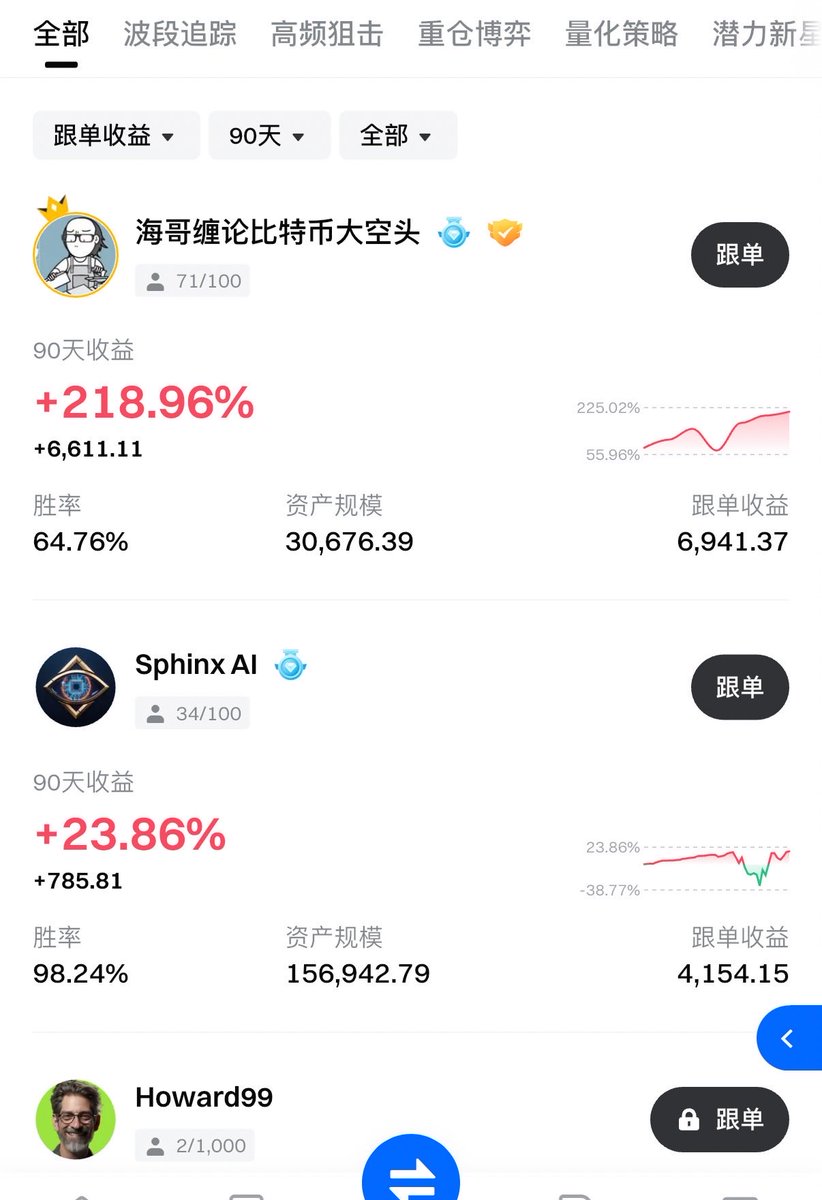Open the 全部 filter dropdown
Image resolution: width=822 pixels, height=1200 pixels.
click(397, 136)
